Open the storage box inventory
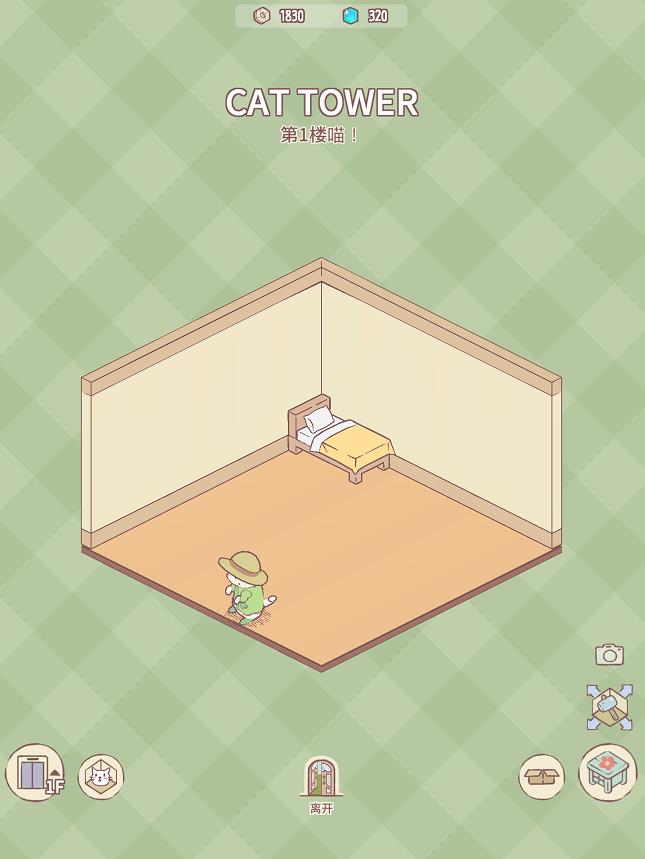Screen dimensions: 645x859 tap(541, 777)
